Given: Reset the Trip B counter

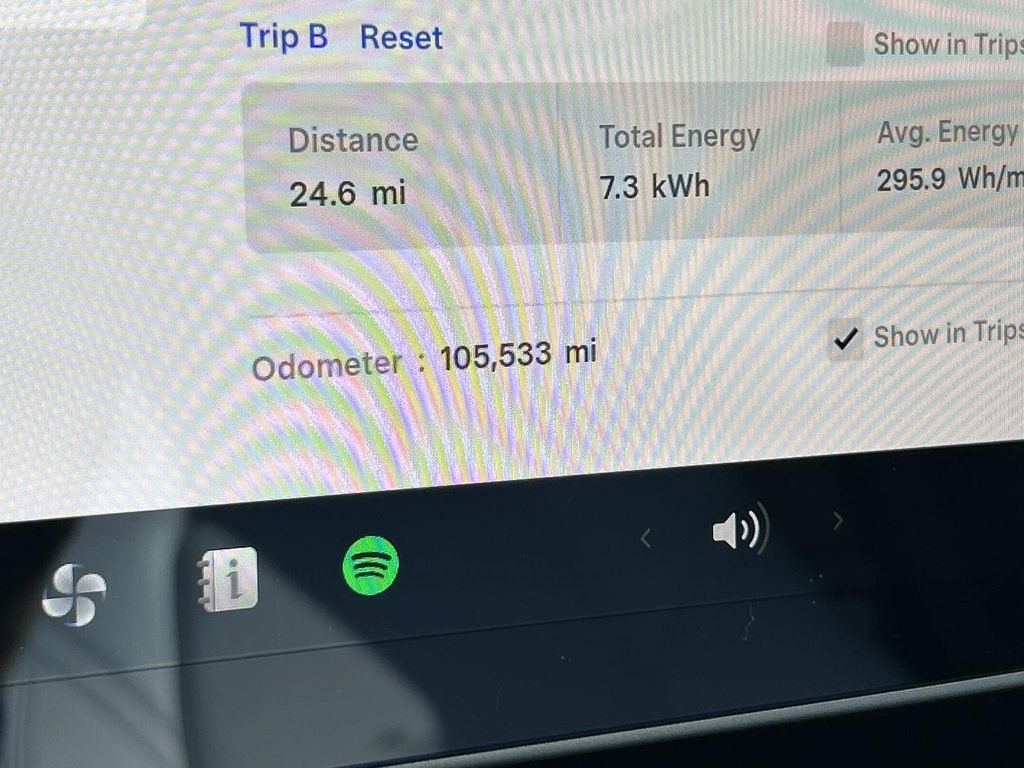Looking at the screenshot, I should (x=401, y=38).
